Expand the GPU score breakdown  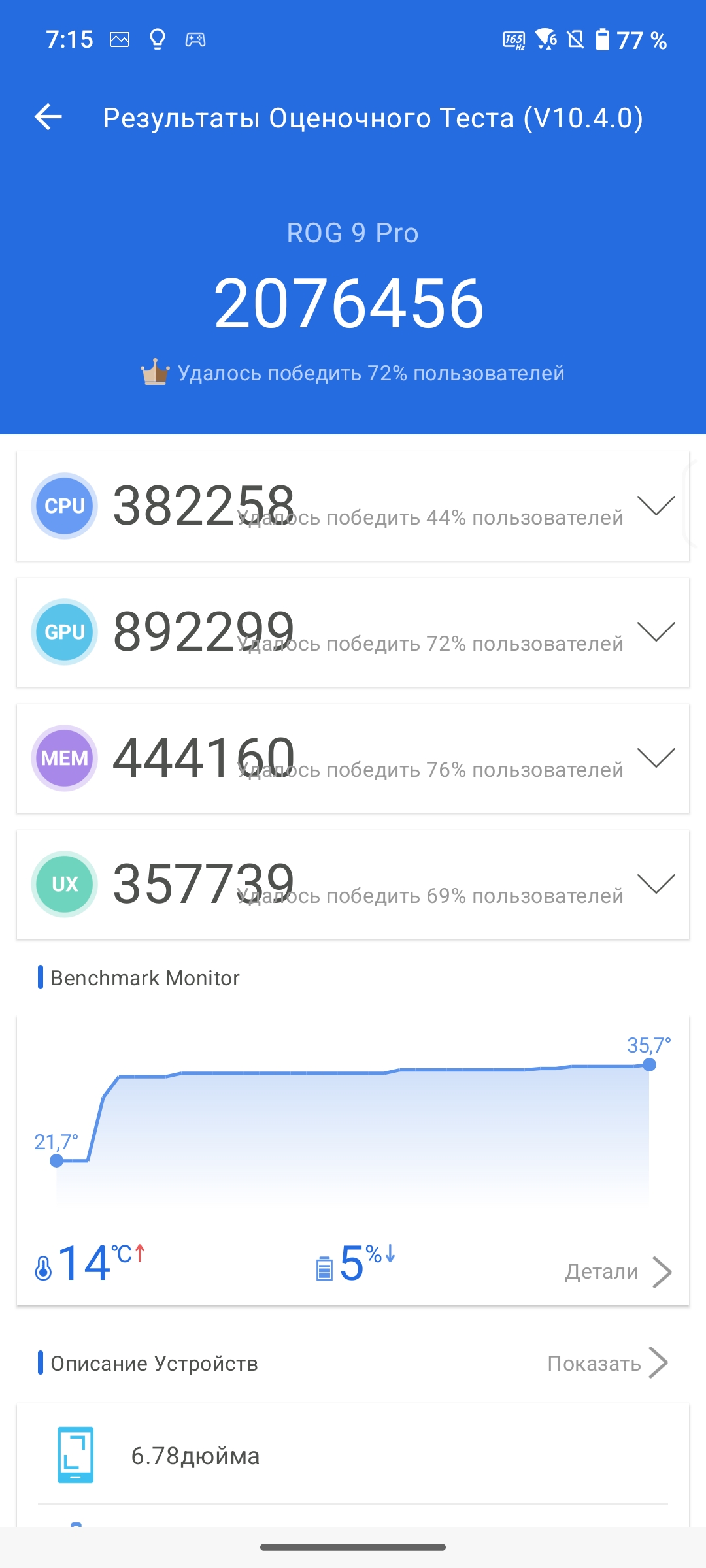656,632
